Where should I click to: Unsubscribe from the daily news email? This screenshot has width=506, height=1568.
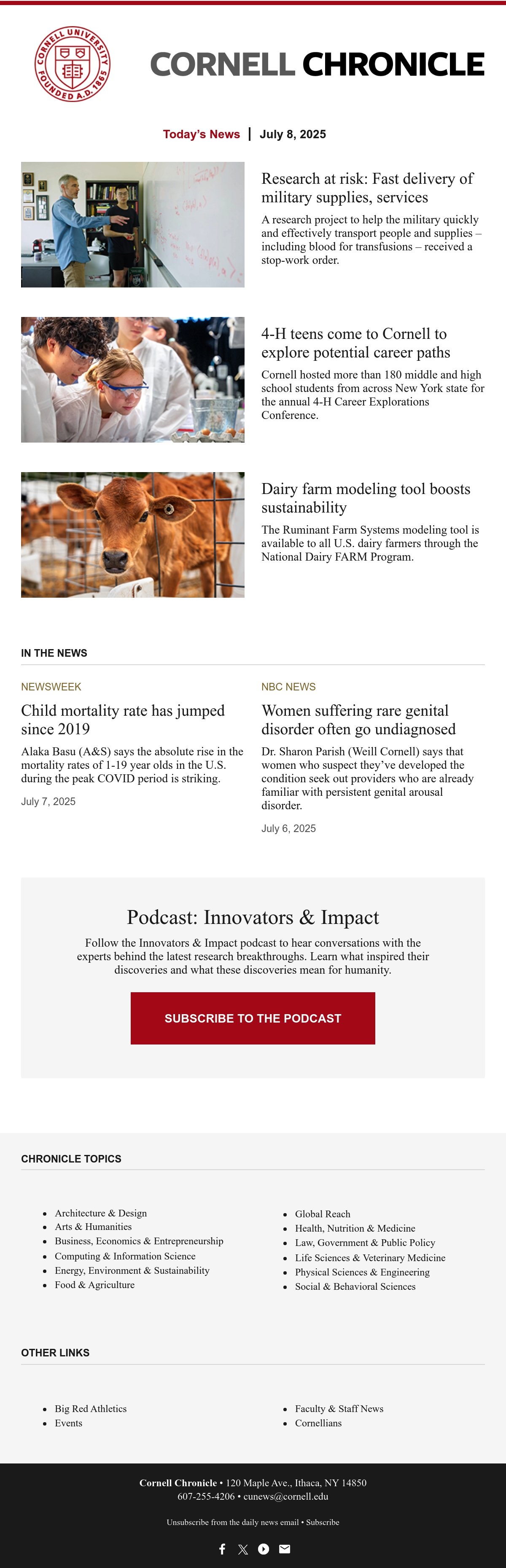233,1522
